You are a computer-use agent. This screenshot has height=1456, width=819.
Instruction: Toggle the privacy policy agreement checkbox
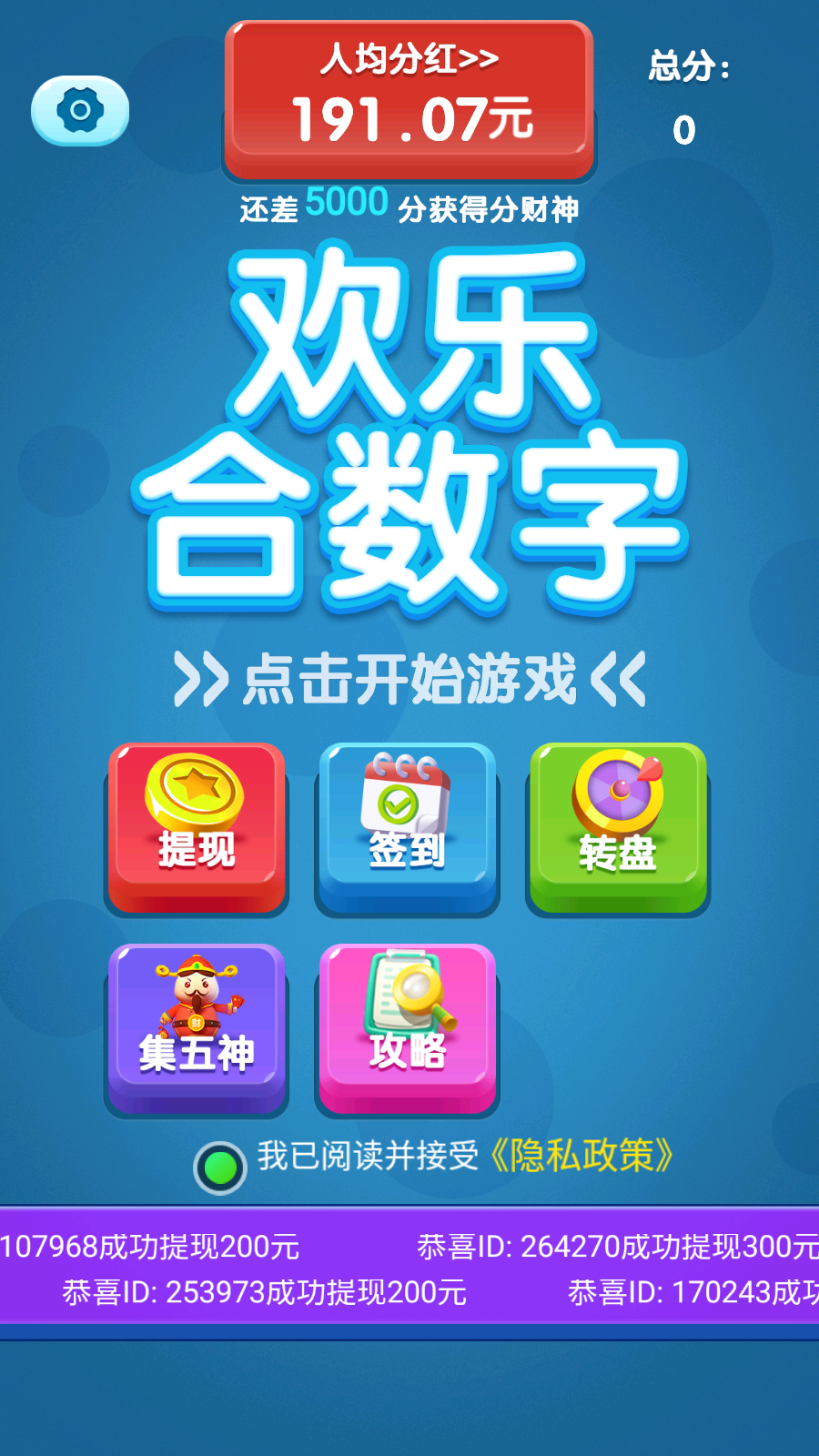[220, 1168]
